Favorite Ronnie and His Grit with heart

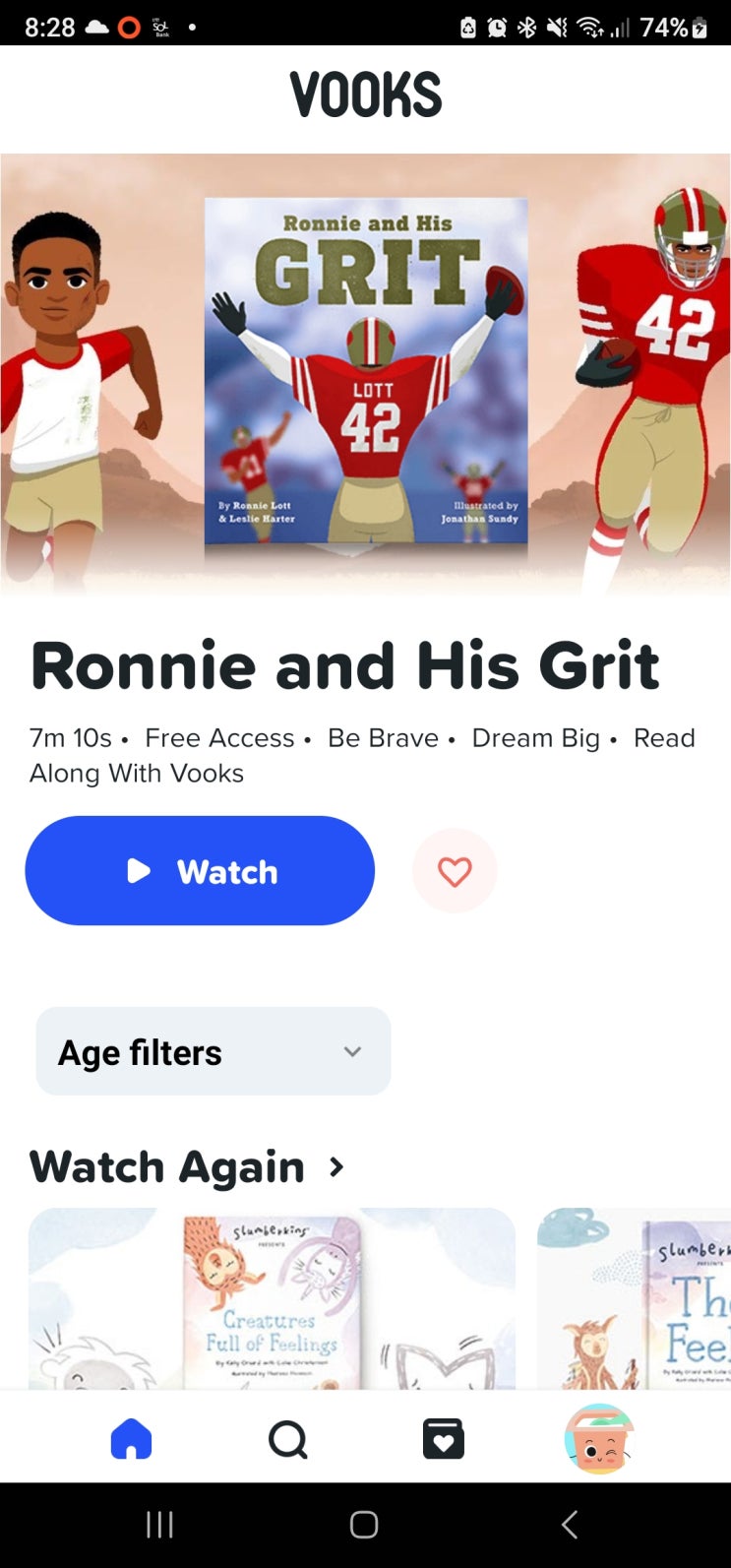pyautogui.click(x=455, y=871)
